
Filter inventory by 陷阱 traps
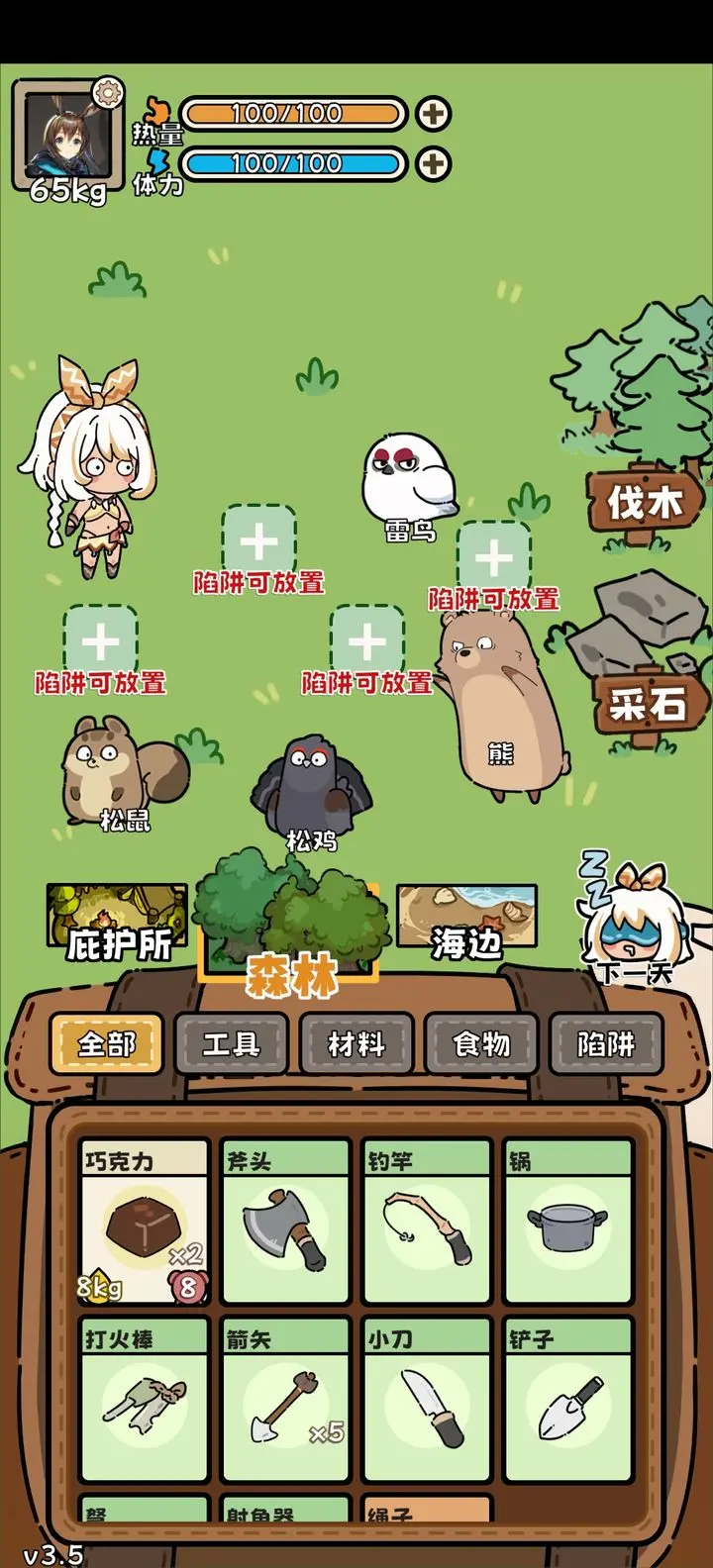[606, 1043]
